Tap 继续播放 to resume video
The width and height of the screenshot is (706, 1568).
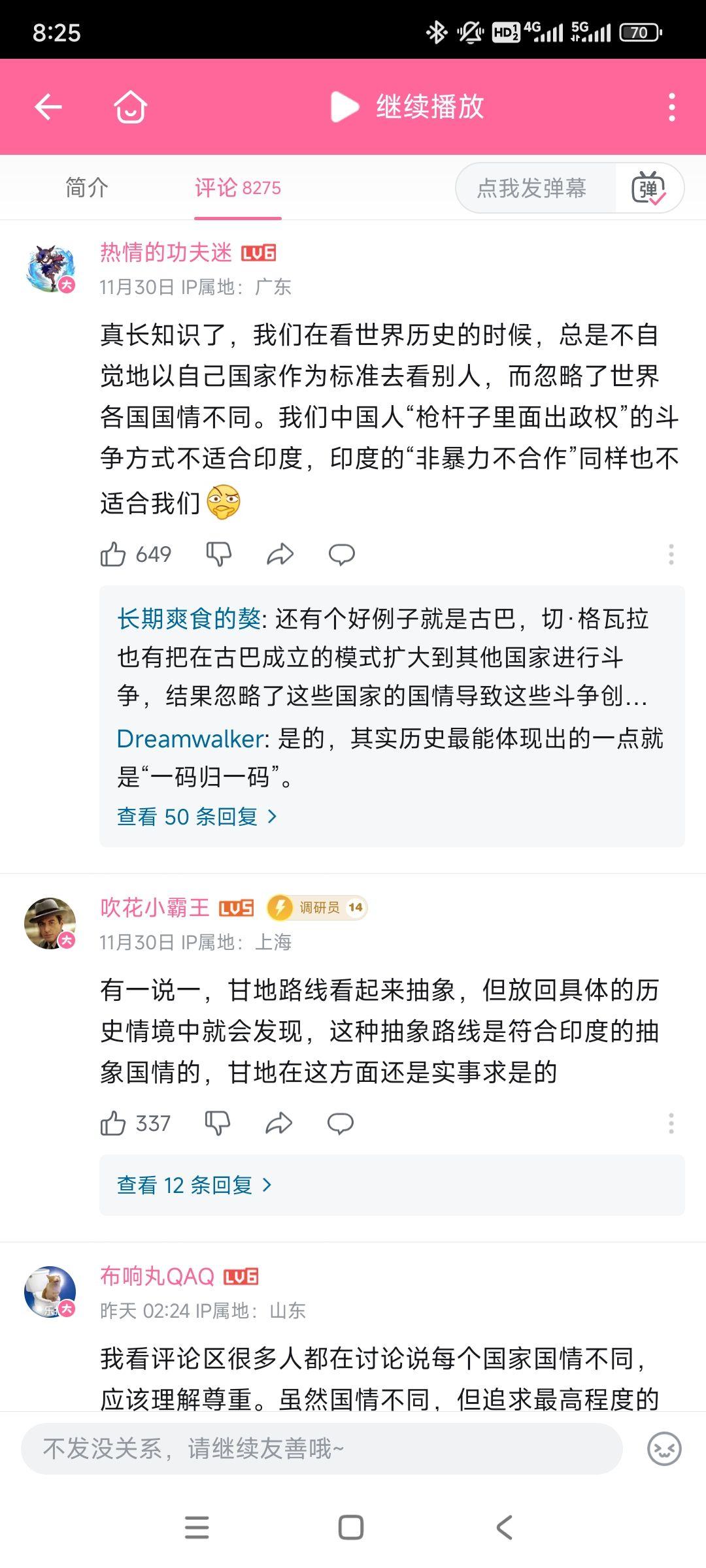[x=409, y=106]
